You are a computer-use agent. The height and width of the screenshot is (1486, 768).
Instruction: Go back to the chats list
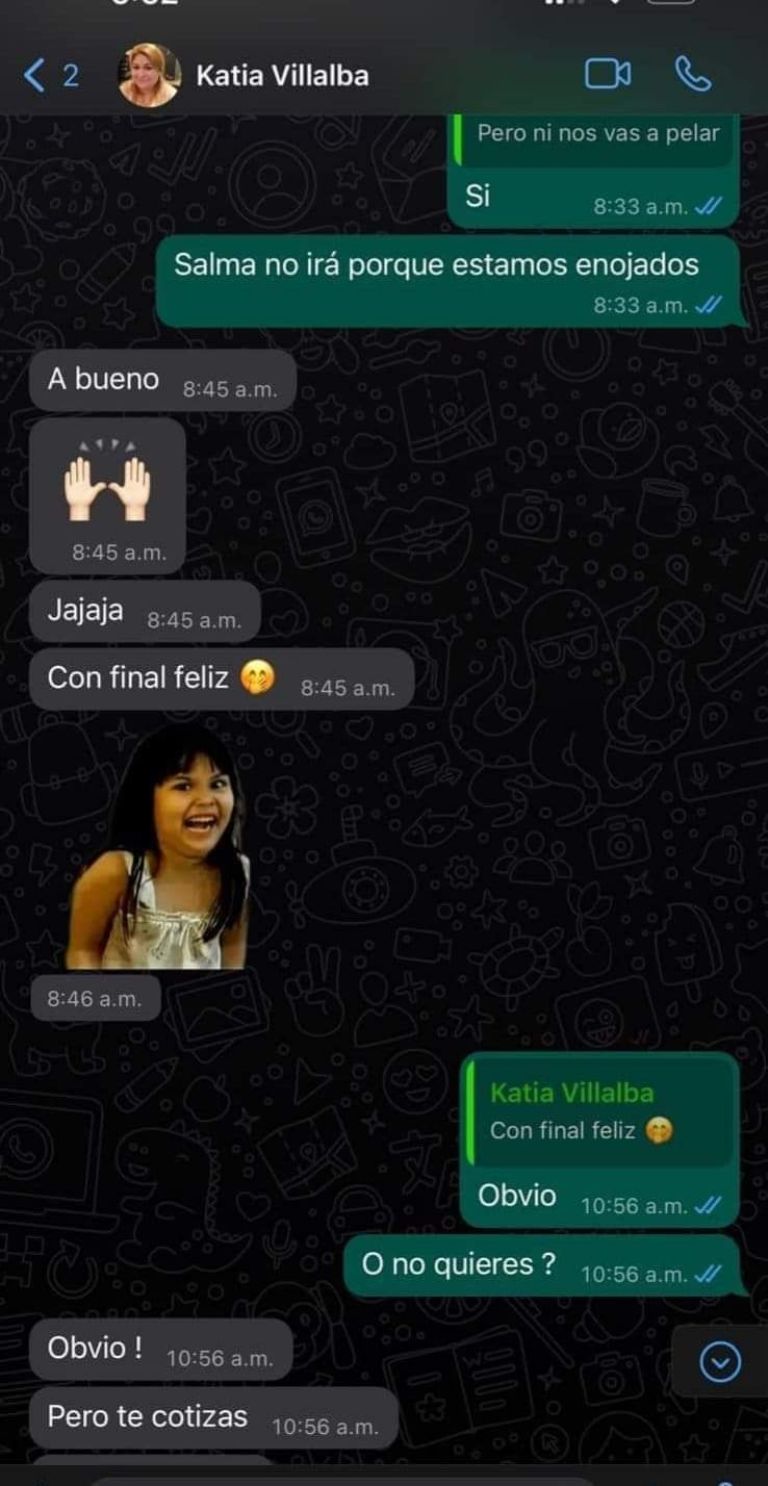point(48,75)
